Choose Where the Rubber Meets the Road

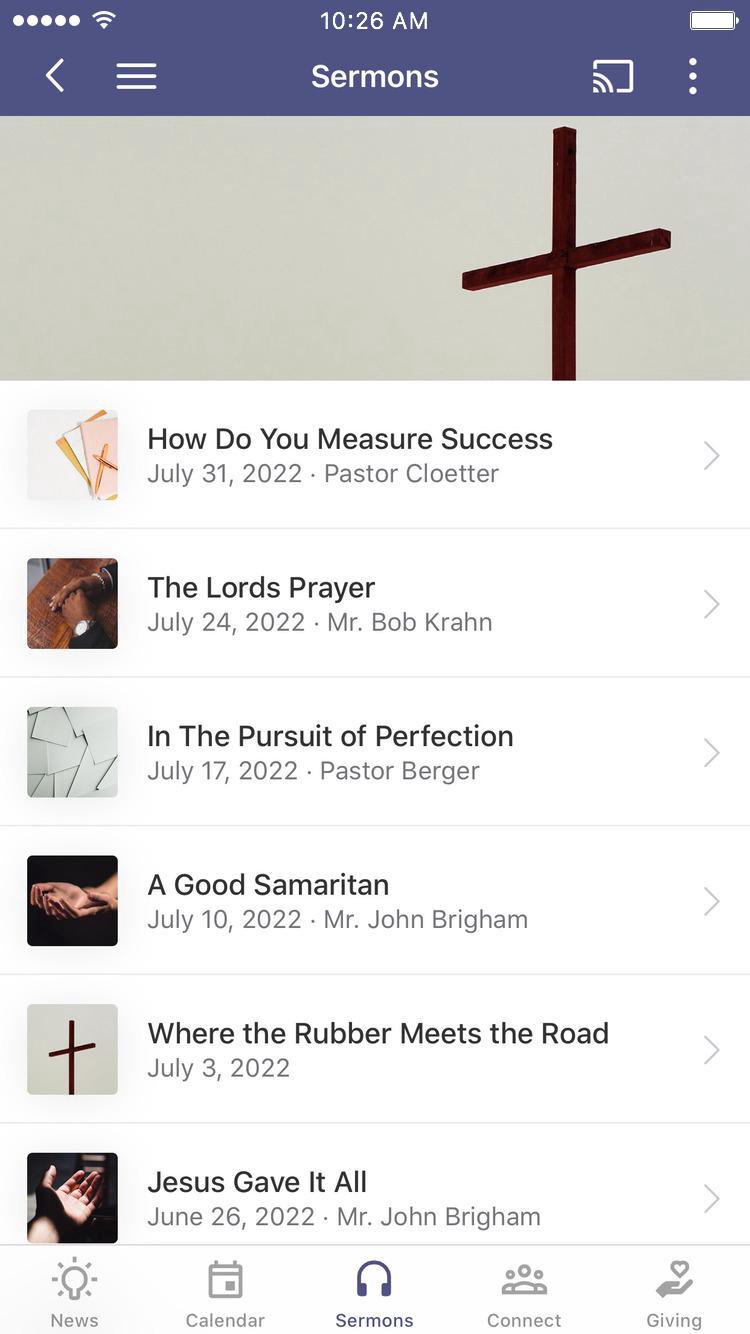pyautogui.click(x=375, y=1049)
